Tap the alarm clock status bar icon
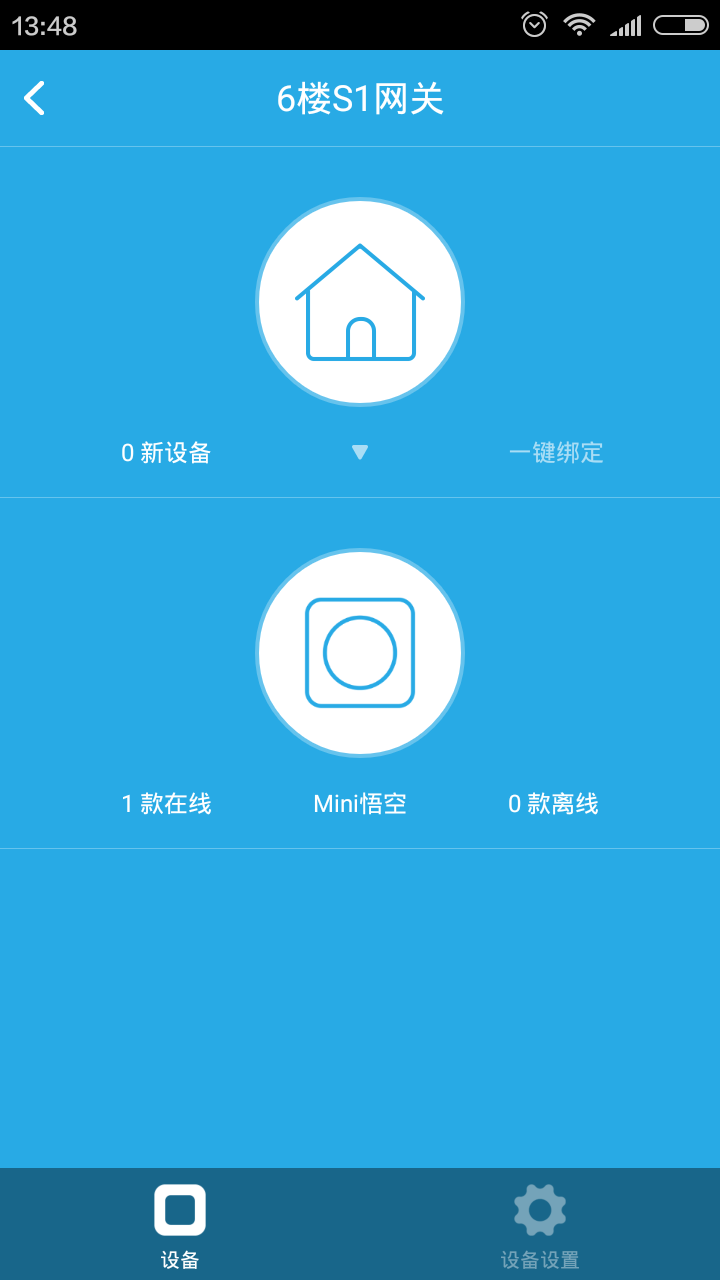720x1280 pixels. (x=533, y=26)
